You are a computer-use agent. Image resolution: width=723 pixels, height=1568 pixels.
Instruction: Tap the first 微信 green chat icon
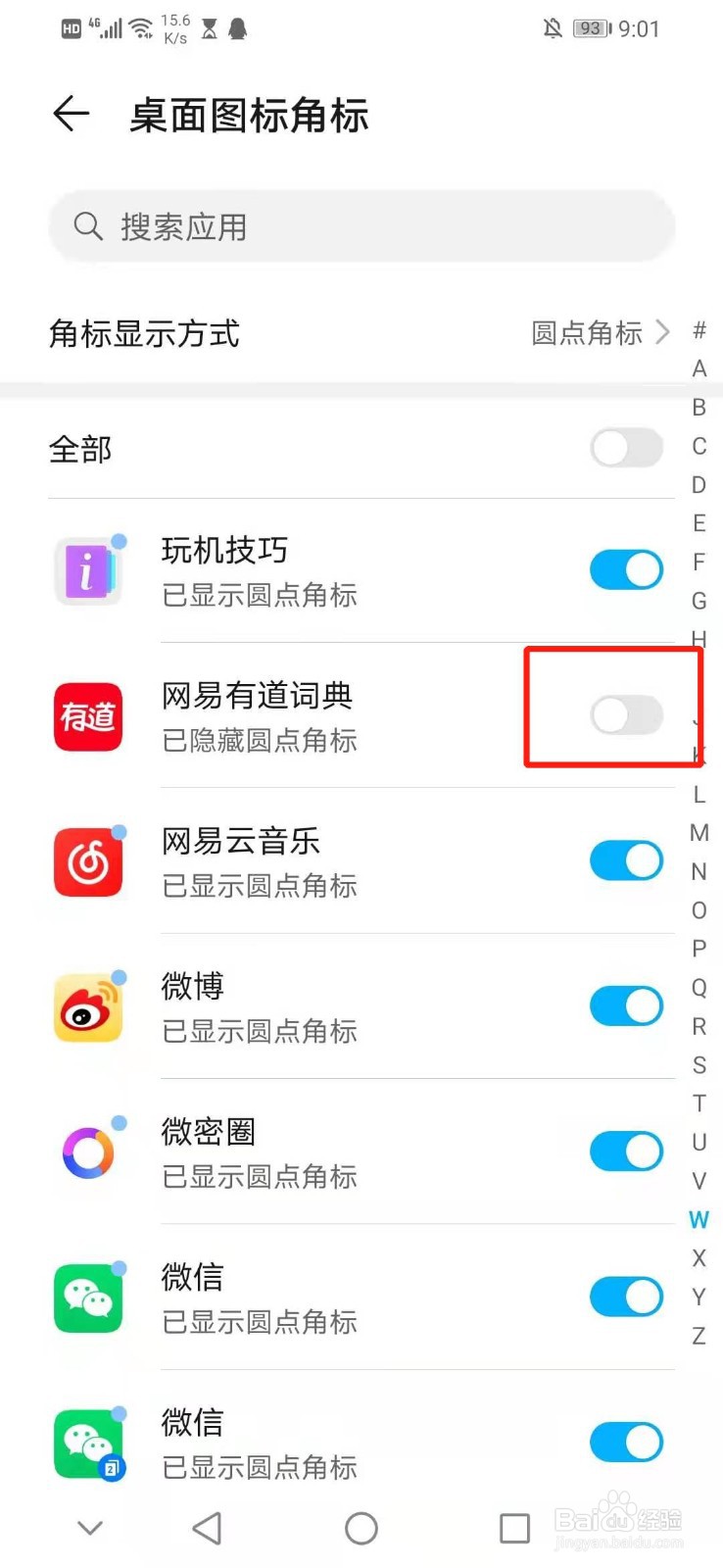pyautogui.click(x=88, y=1297)
